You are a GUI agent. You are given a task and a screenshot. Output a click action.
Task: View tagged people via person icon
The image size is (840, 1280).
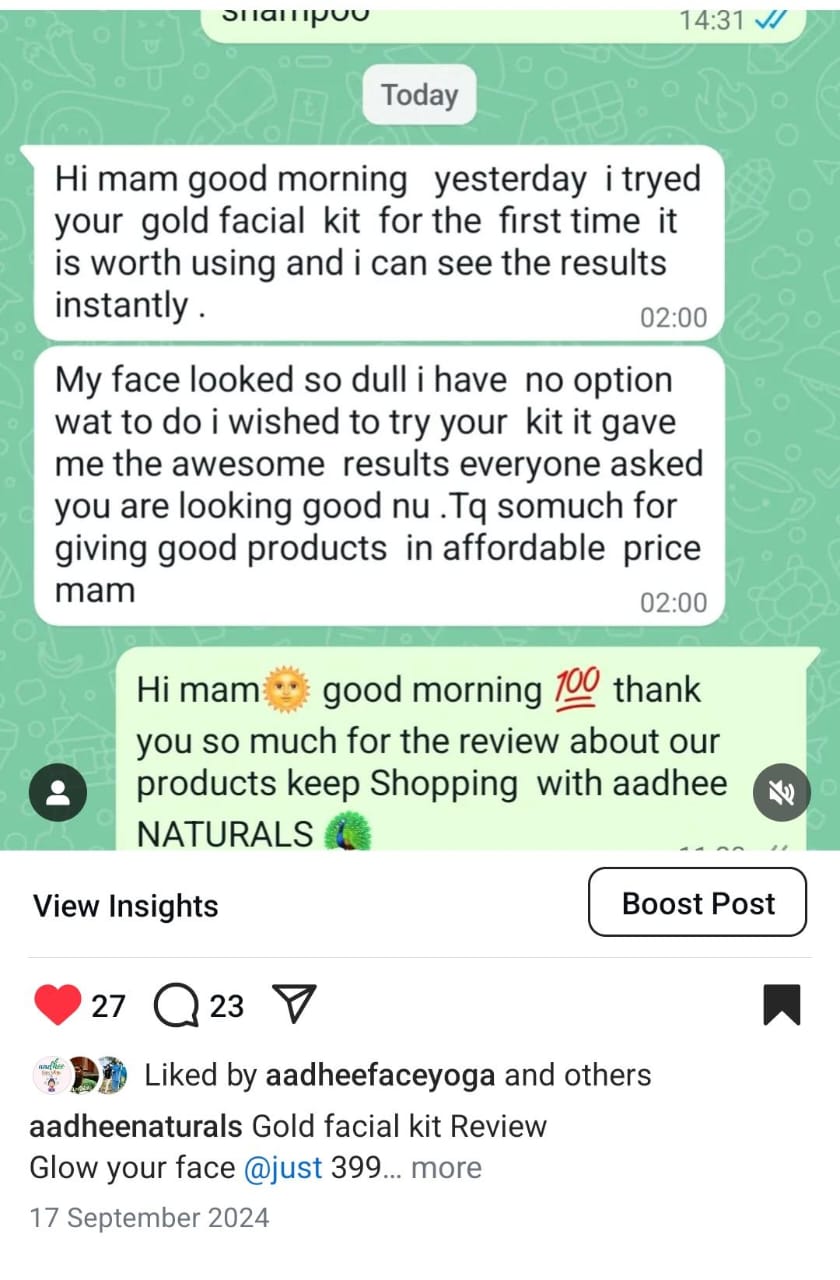click(58, 793)
